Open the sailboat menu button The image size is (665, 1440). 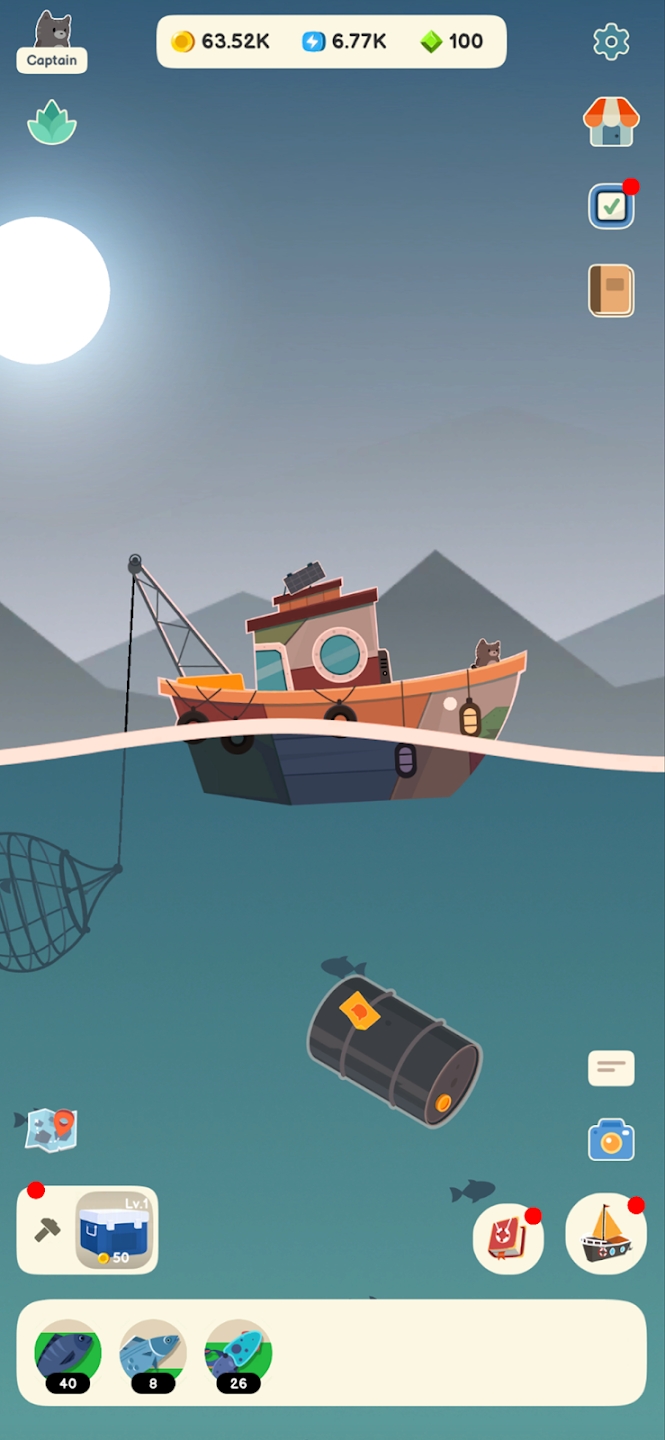click(606, 1234)
